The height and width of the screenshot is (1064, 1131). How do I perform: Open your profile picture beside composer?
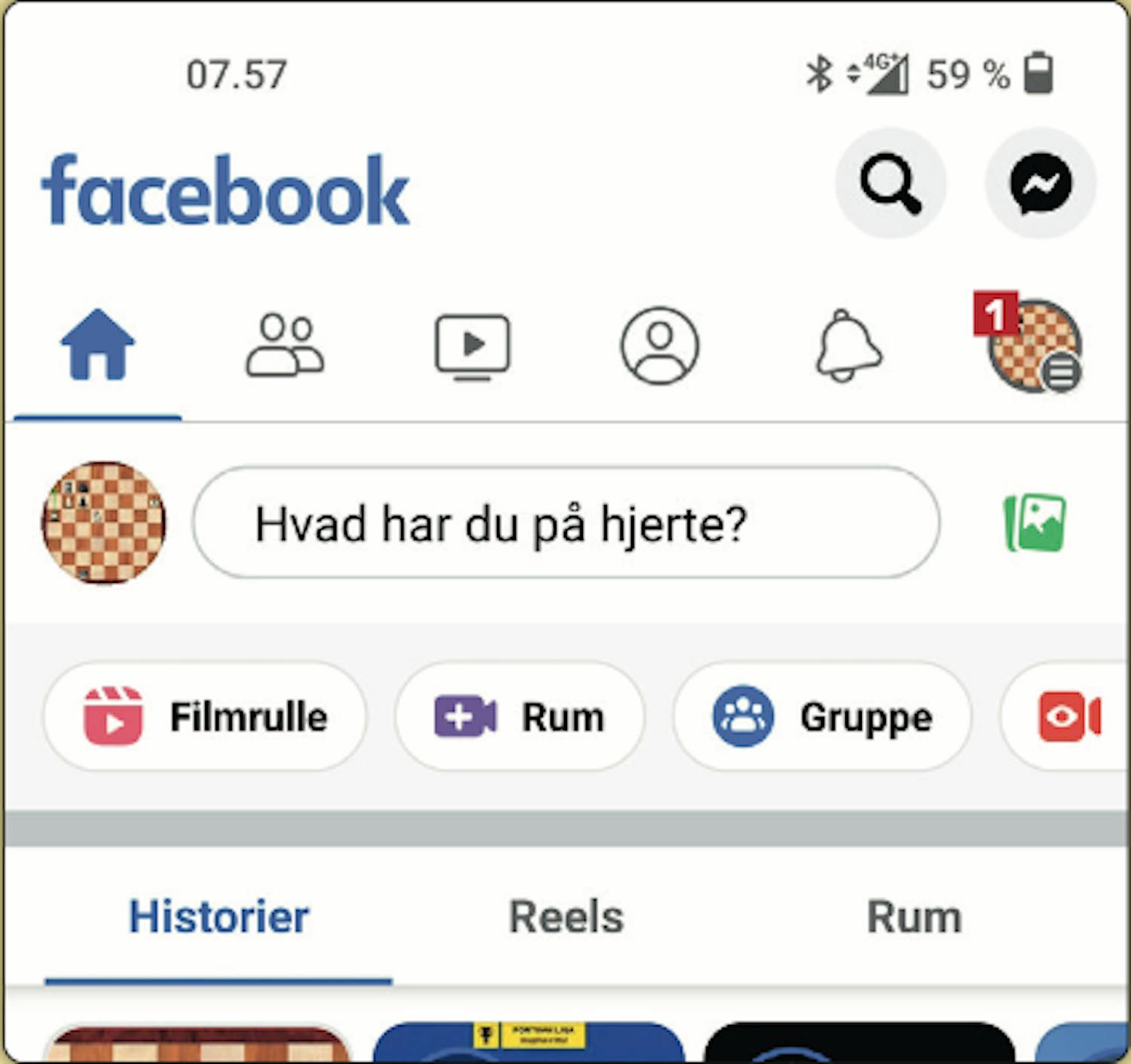tap(103, 523)
